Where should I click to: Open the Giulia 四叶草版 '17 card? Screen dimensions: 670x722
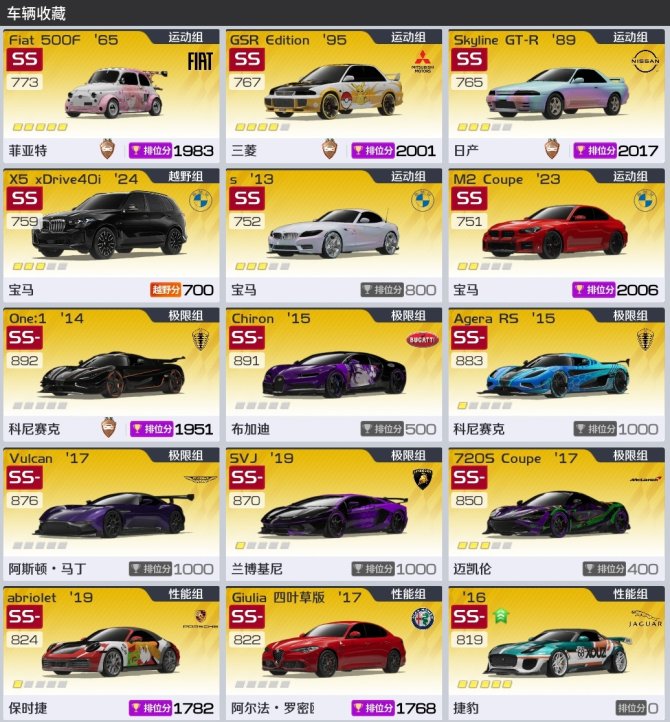pos(333,653)
